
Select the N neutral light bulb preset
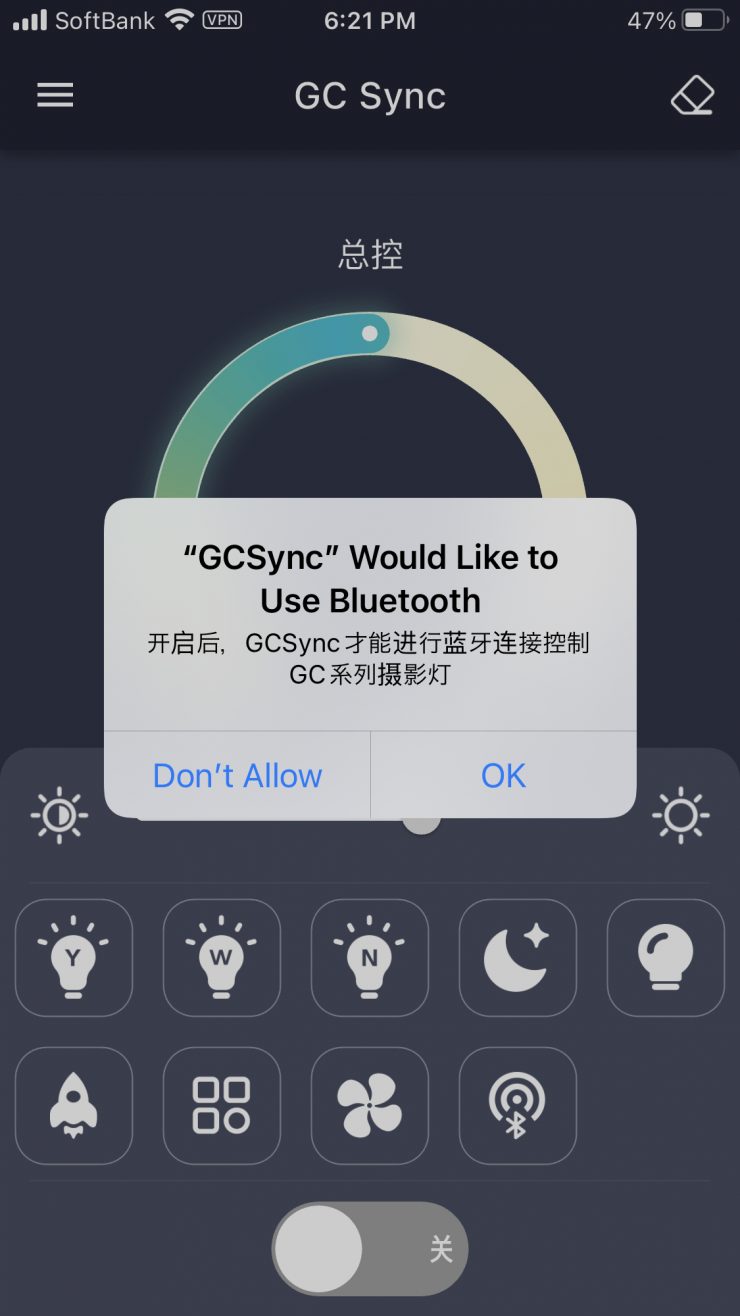click(370, 957)
